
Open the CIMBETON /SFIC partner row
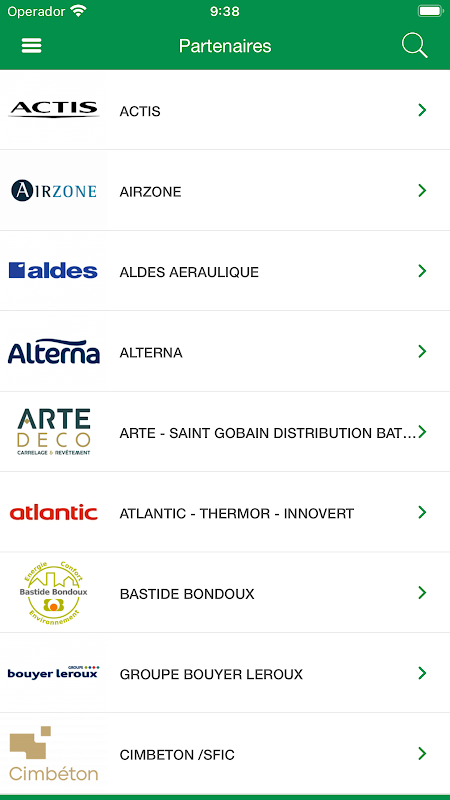225,754
